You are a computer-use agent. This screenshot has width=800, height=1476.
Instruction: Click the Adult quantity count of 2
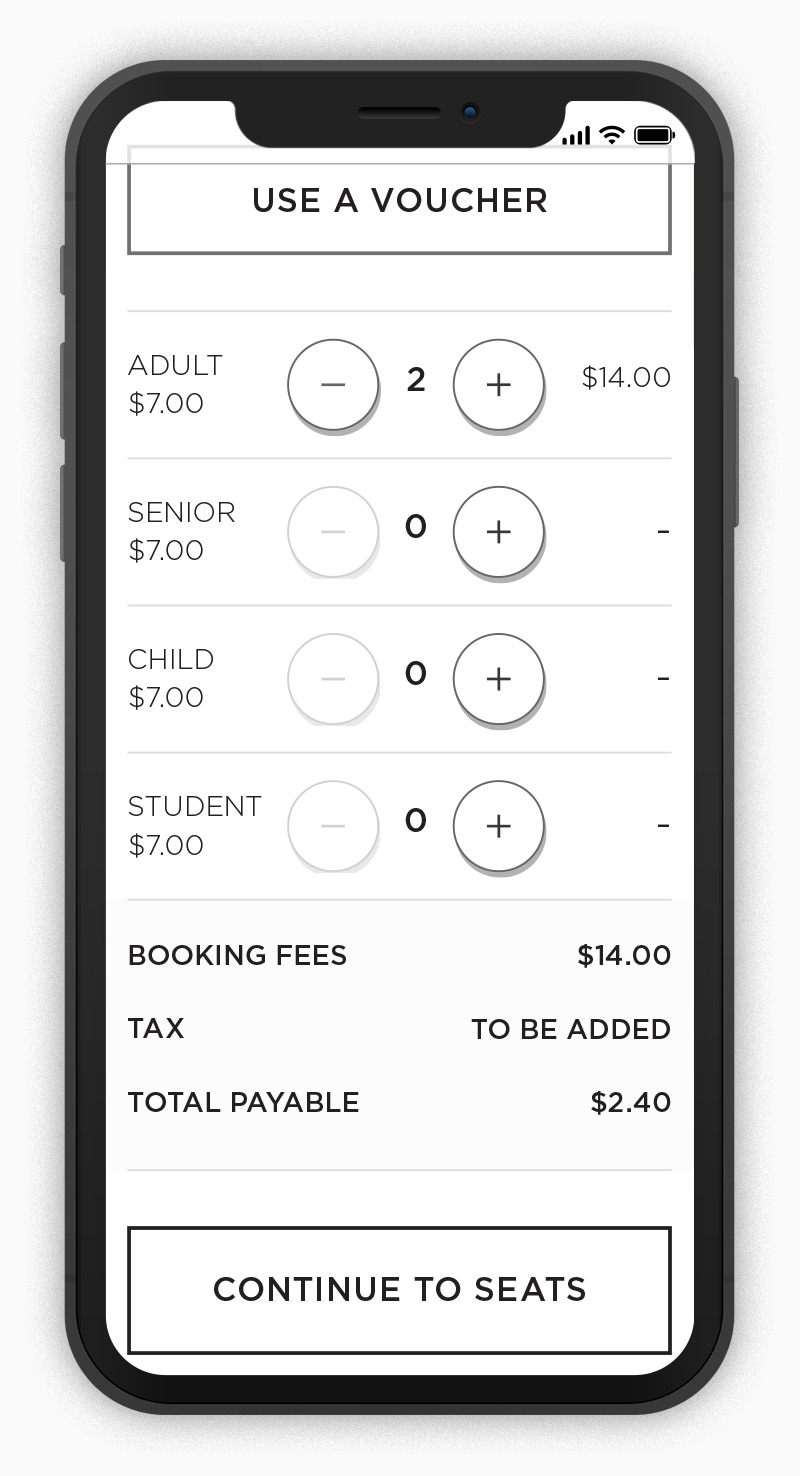coord(416,382)
